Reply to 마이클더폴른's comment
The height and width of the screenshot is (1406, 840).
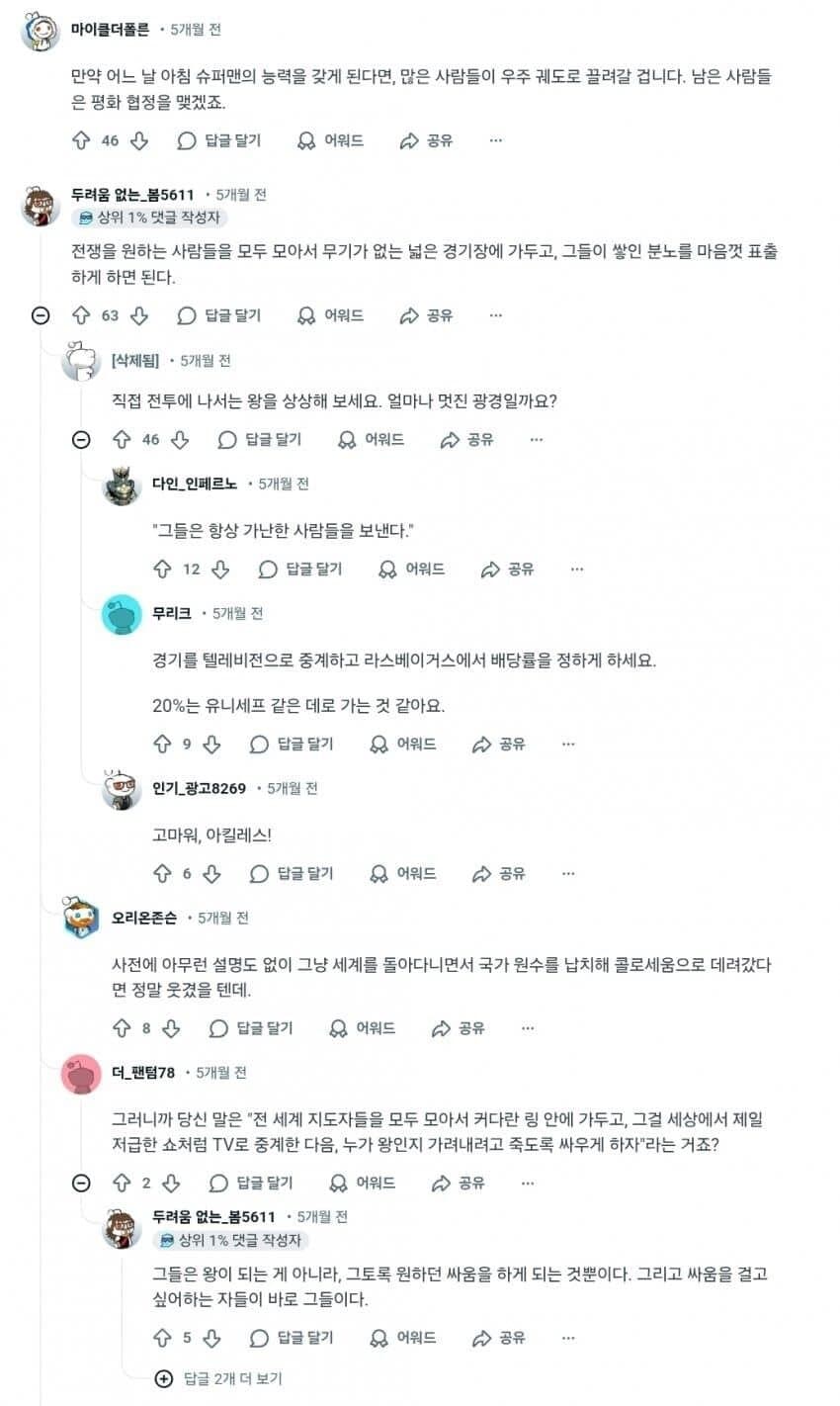[x=219, y=141]
